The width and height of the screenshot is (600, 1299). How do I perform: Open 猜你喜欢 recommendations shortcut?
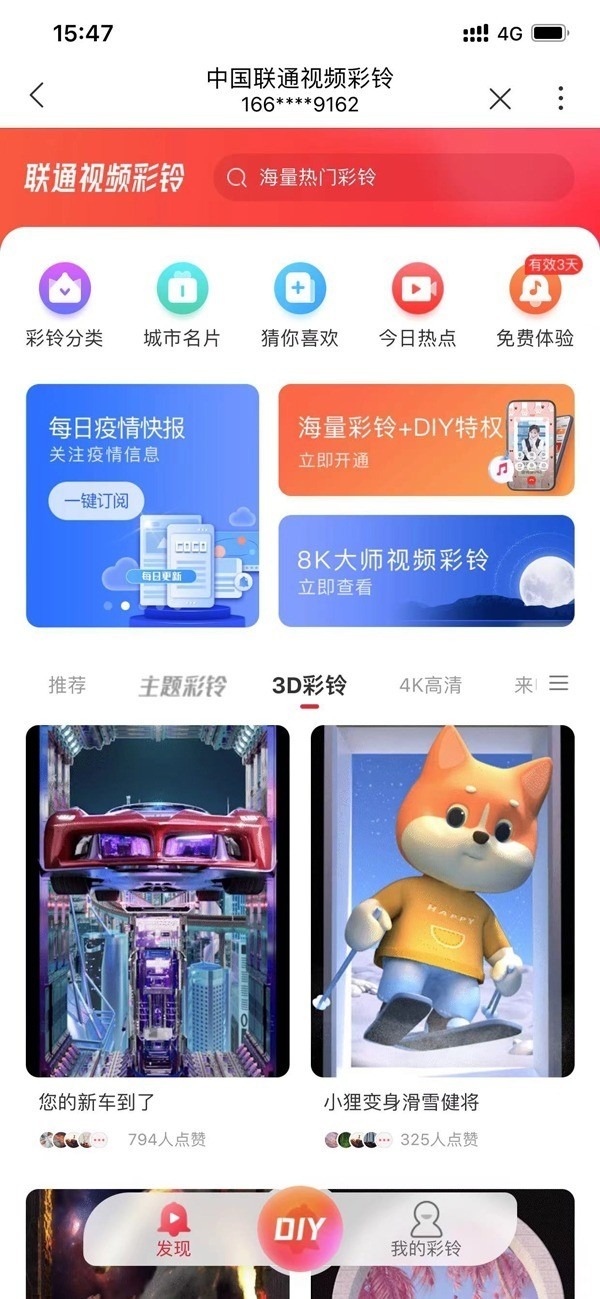pyautogui.click(x=300, y=305)
